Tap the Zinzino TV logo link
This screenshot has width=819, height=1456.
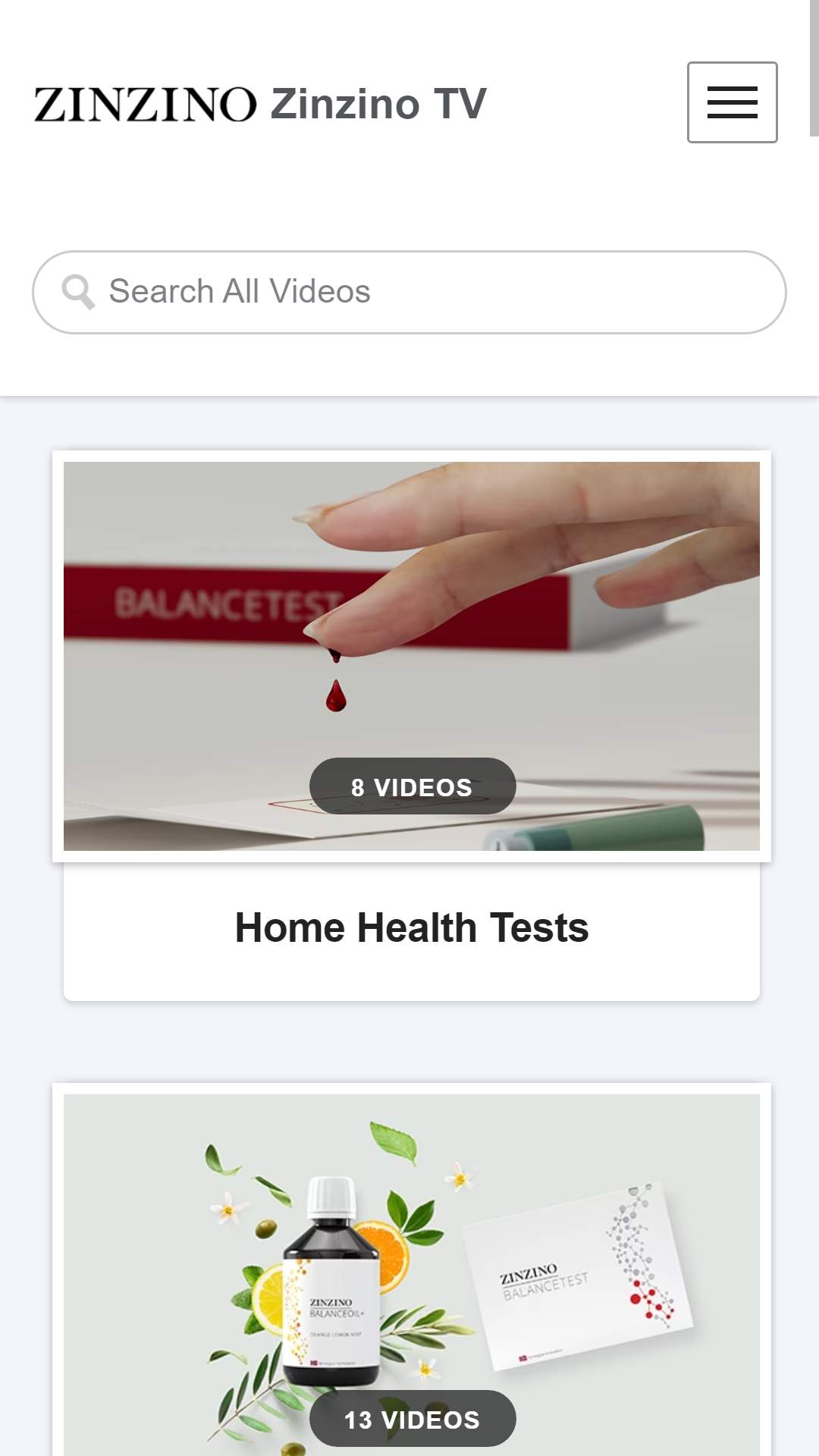pos(260,104)
